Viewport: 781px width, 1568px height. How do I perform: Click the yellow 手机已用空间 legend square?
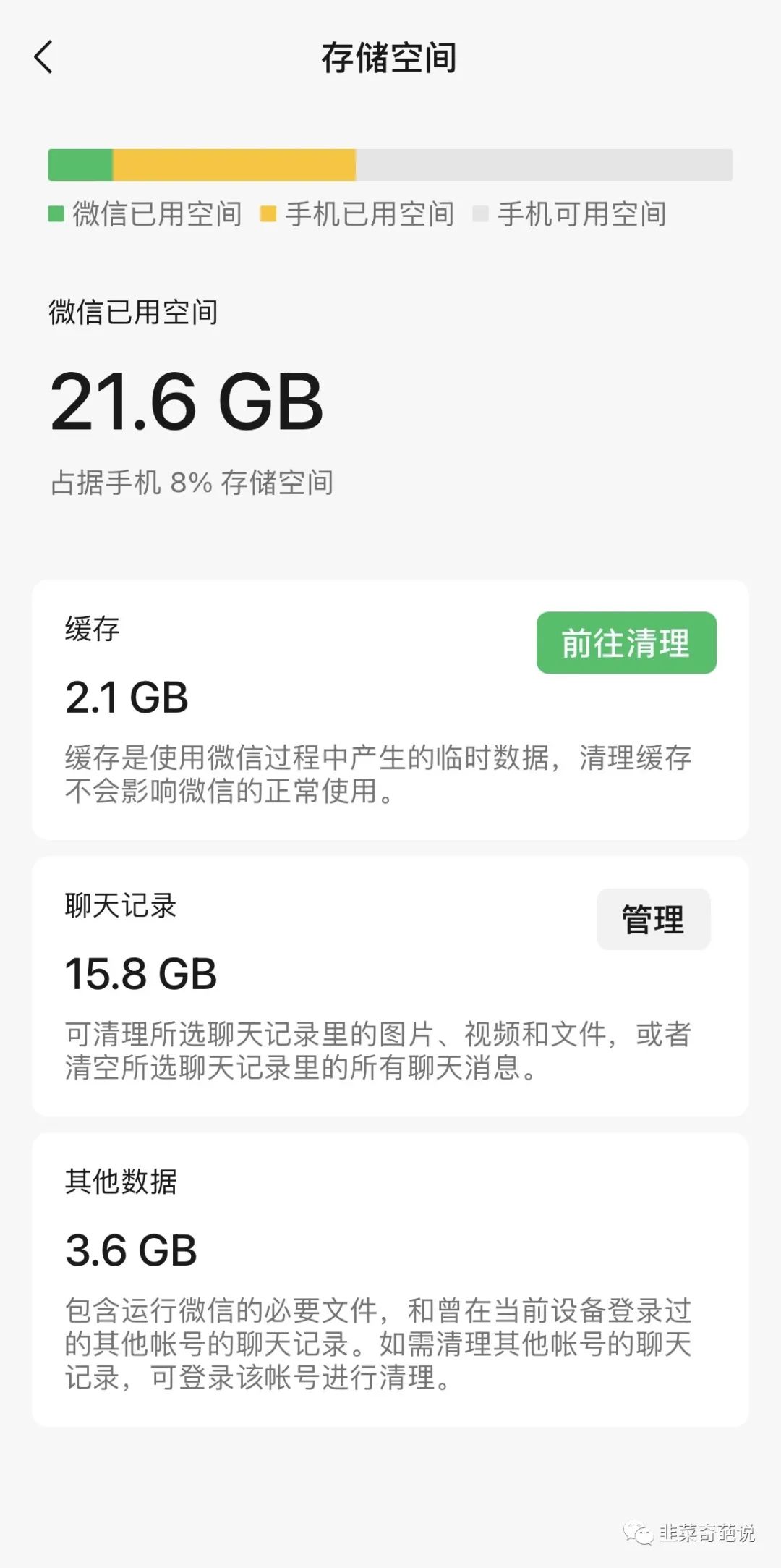click(268, 213)
